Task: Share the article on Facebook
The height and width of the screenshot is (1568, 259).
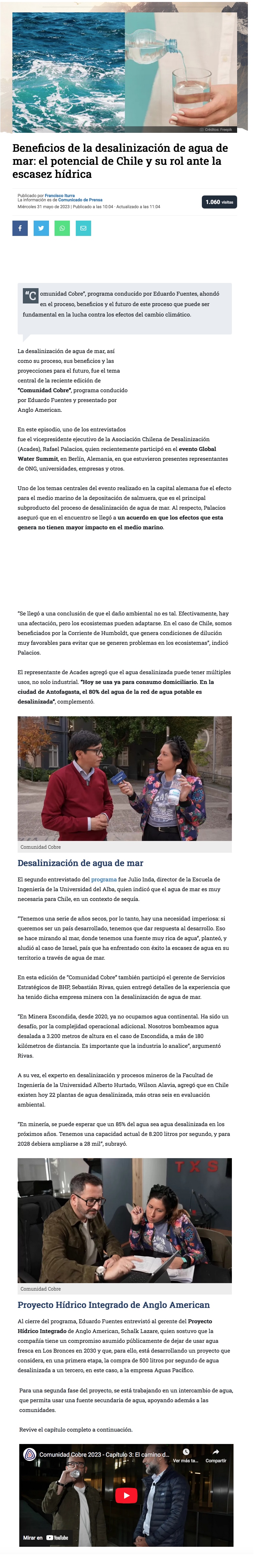Action: (x=20, y=228)
